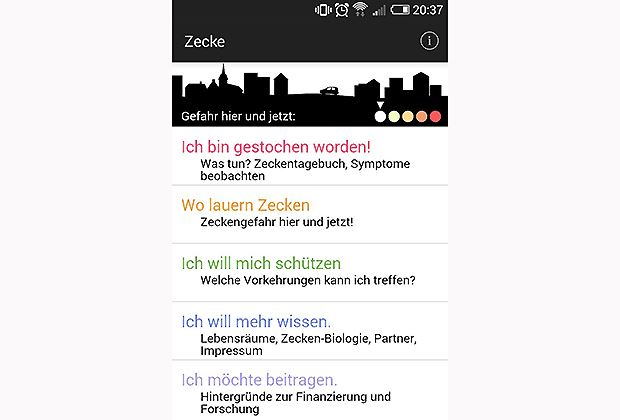Open the info icon in the app bar
This screenshot has width=620, height=420.
click(x=429, y=41)
